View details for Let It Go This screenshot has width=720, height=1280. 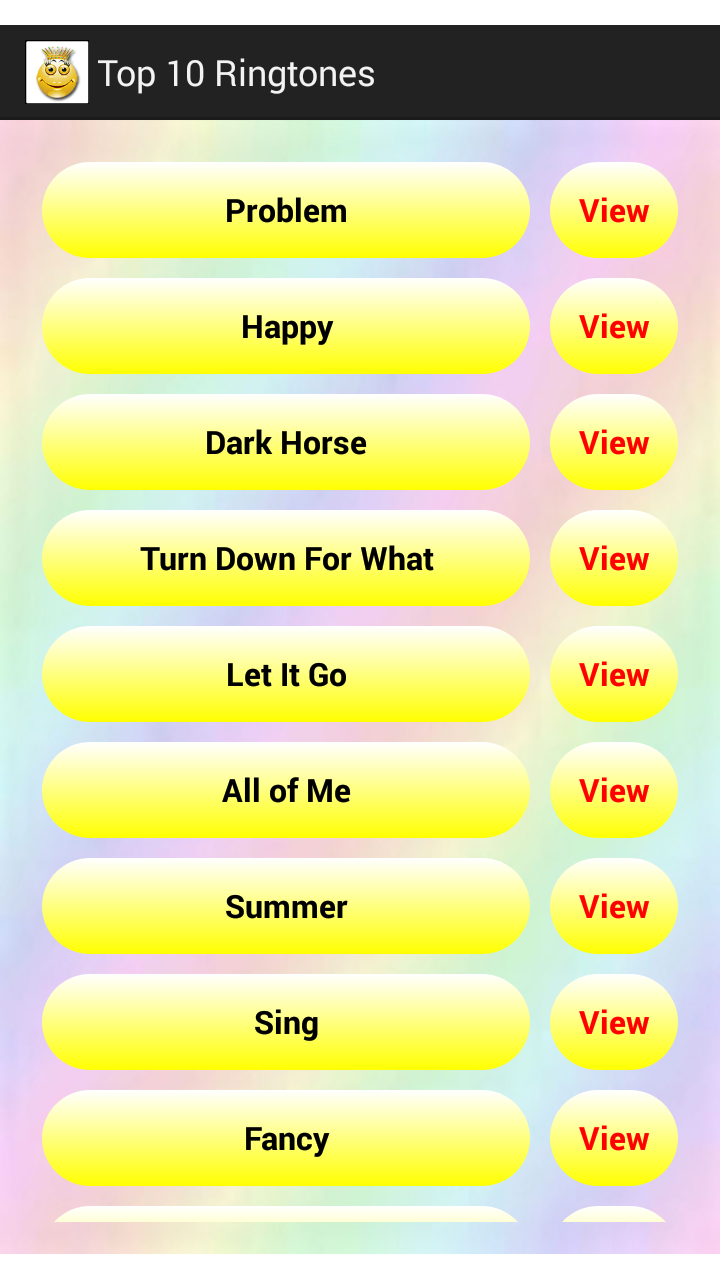click(614, 675)
